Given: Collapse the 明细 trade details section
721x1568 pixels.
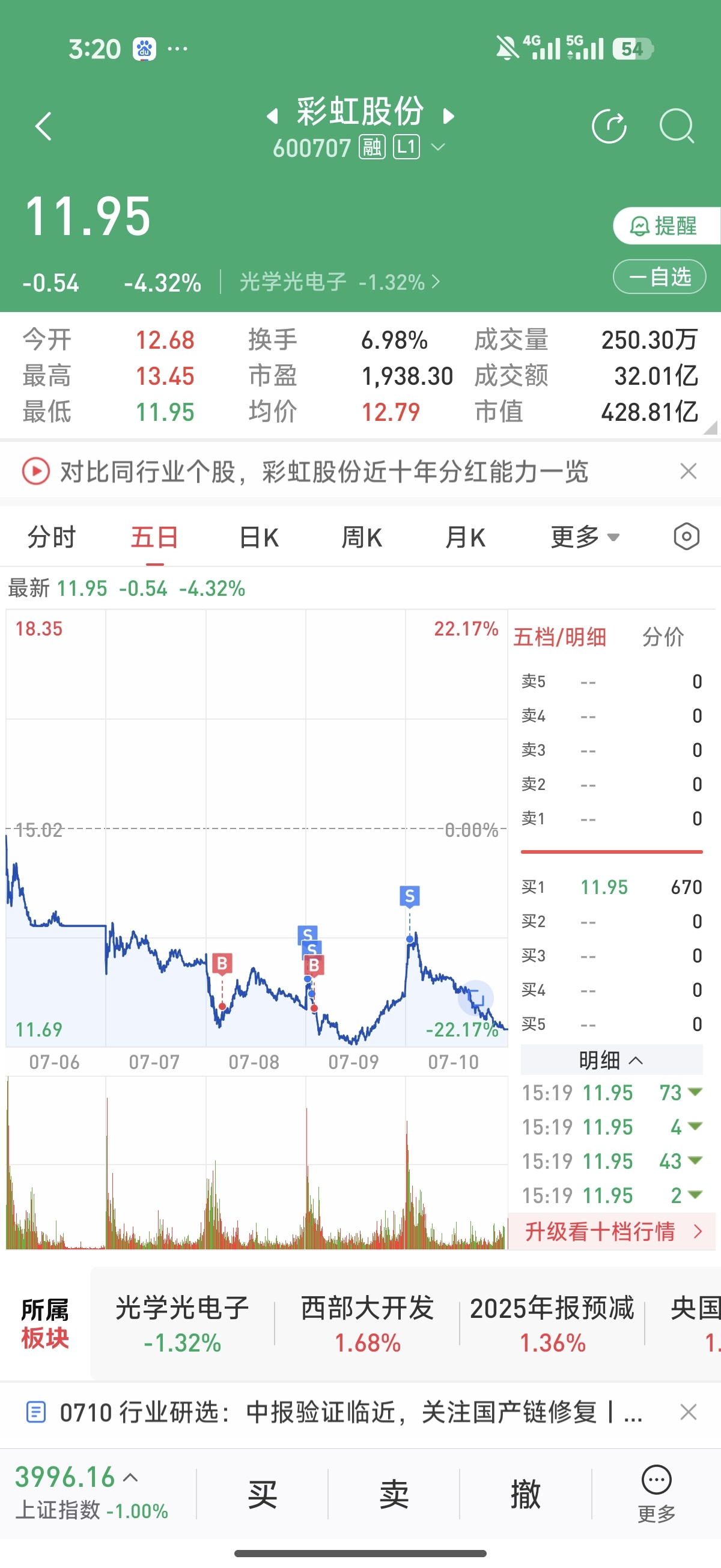Looking at the screenshot, I should tap(611, 1061).
